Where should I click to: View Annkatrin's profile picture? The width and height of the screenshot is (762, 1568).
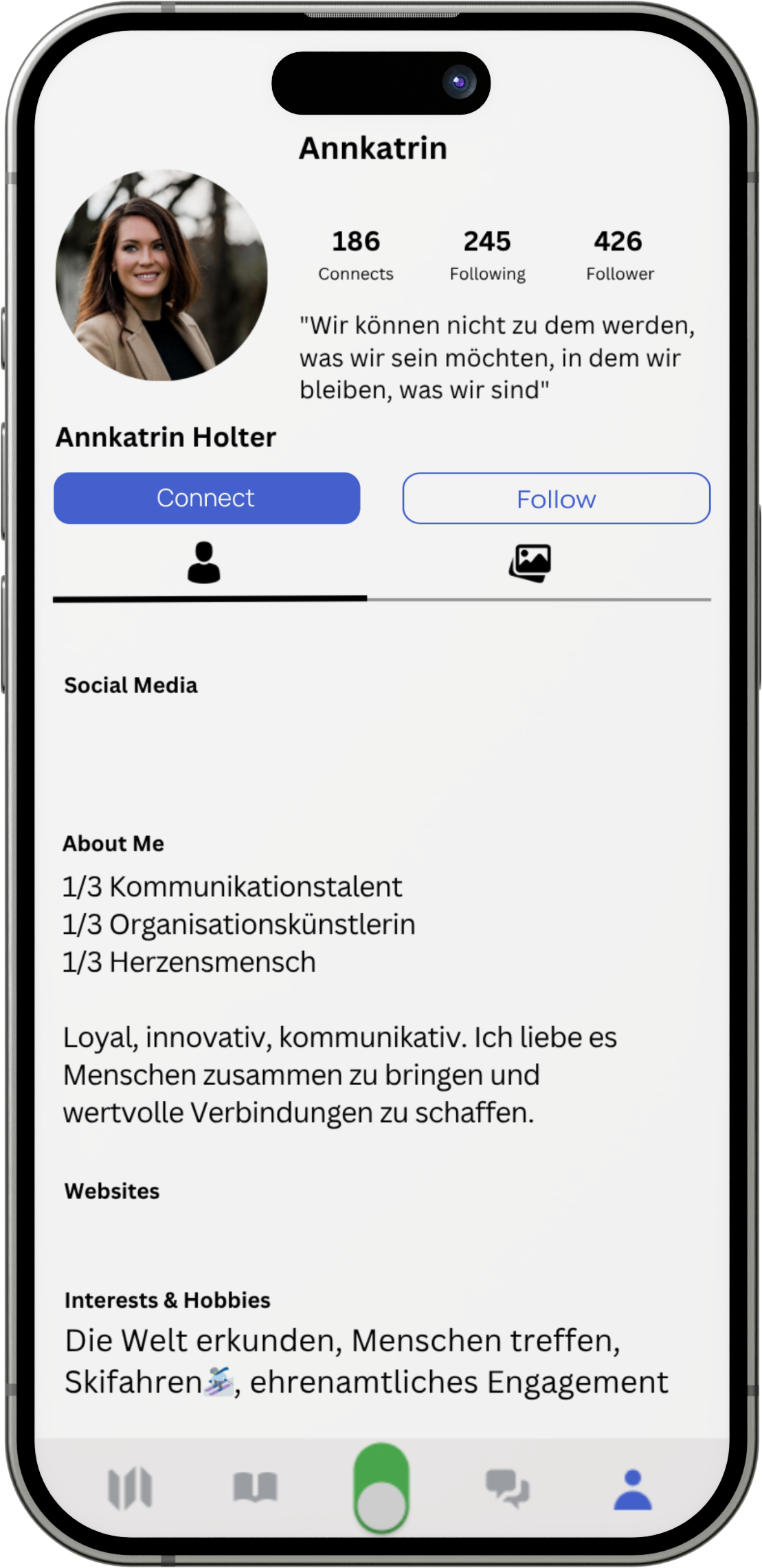161,275
